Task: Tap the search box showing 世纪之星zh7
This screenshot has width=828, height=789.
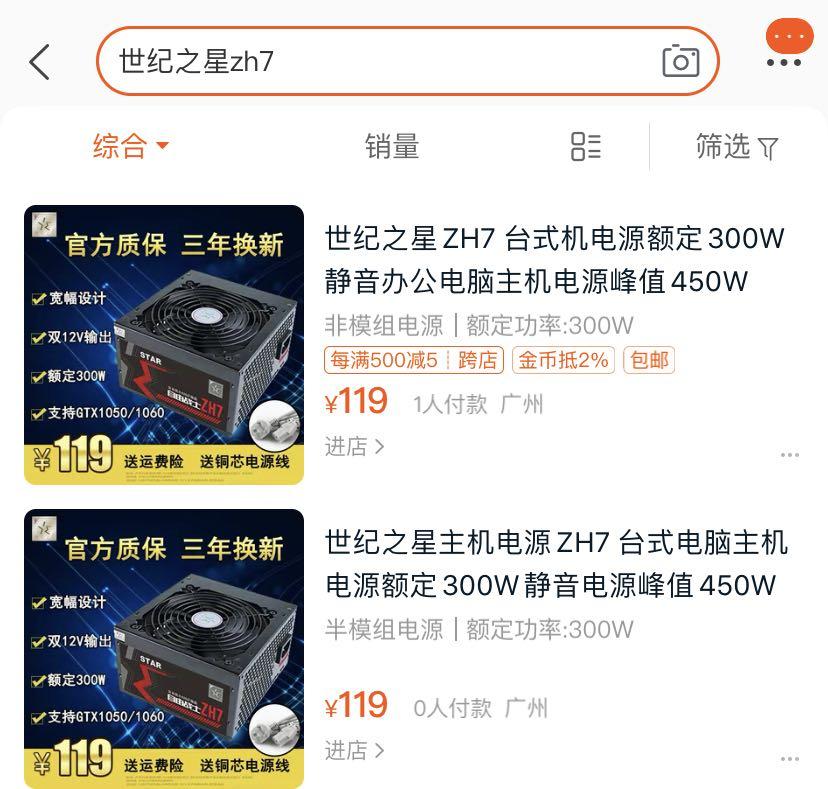Action: click(380, 62)
